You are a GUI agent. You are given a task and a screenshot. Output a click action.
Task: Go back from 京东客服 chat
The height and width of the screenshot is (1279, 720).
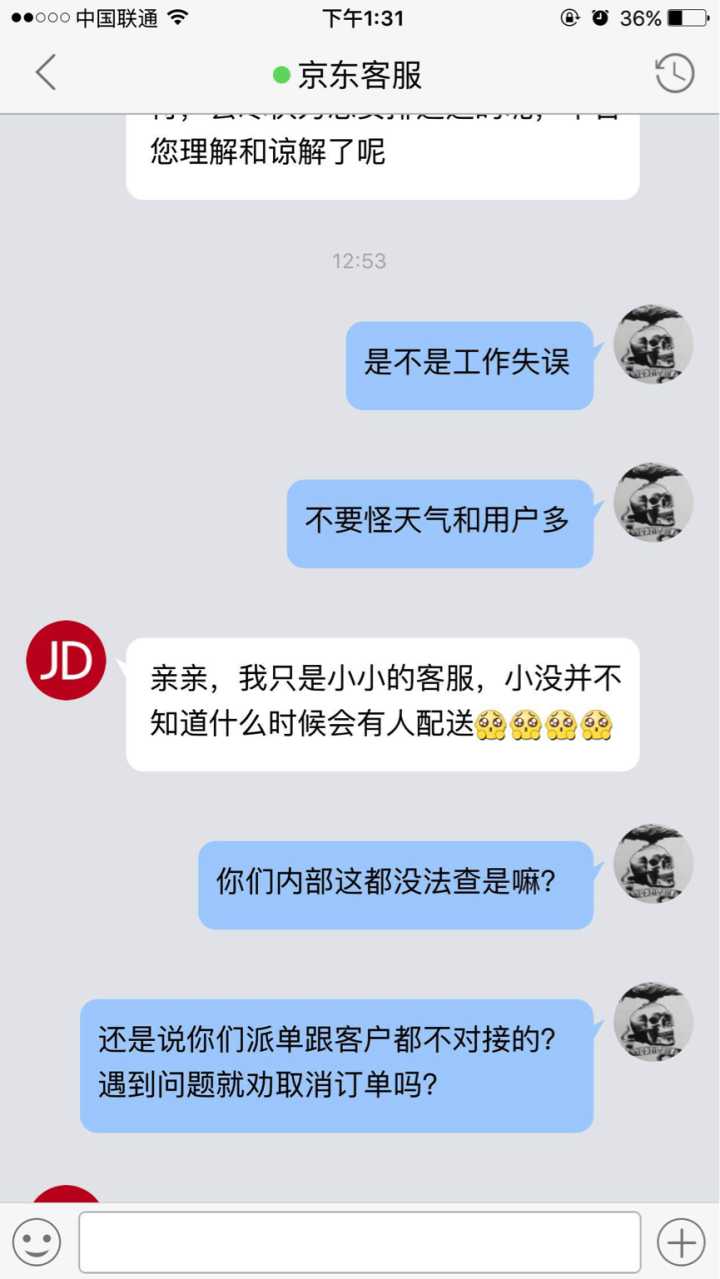tap(46, 73)
